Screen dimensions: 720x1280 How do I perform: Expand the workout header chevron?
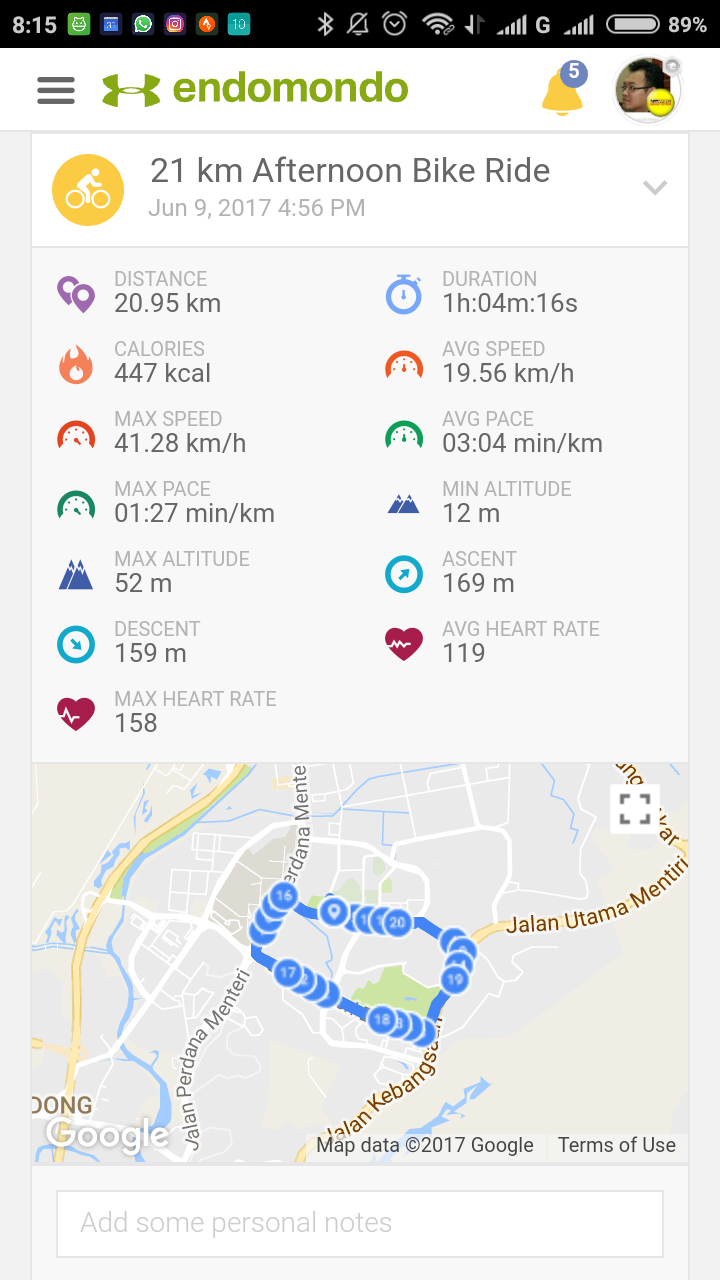655,188
